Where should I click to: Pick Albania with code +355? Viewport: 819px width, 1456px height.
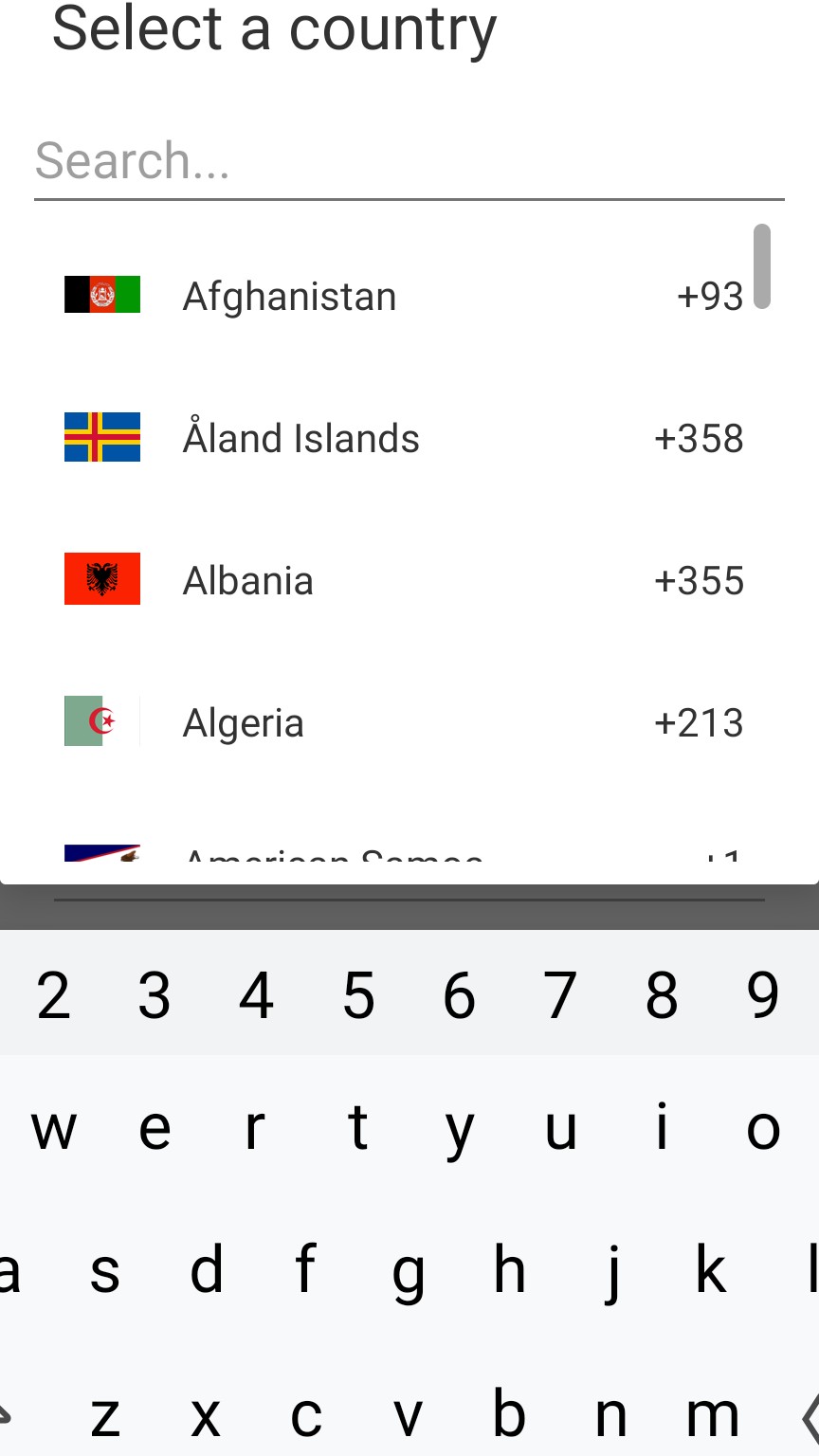click(404, 580)
